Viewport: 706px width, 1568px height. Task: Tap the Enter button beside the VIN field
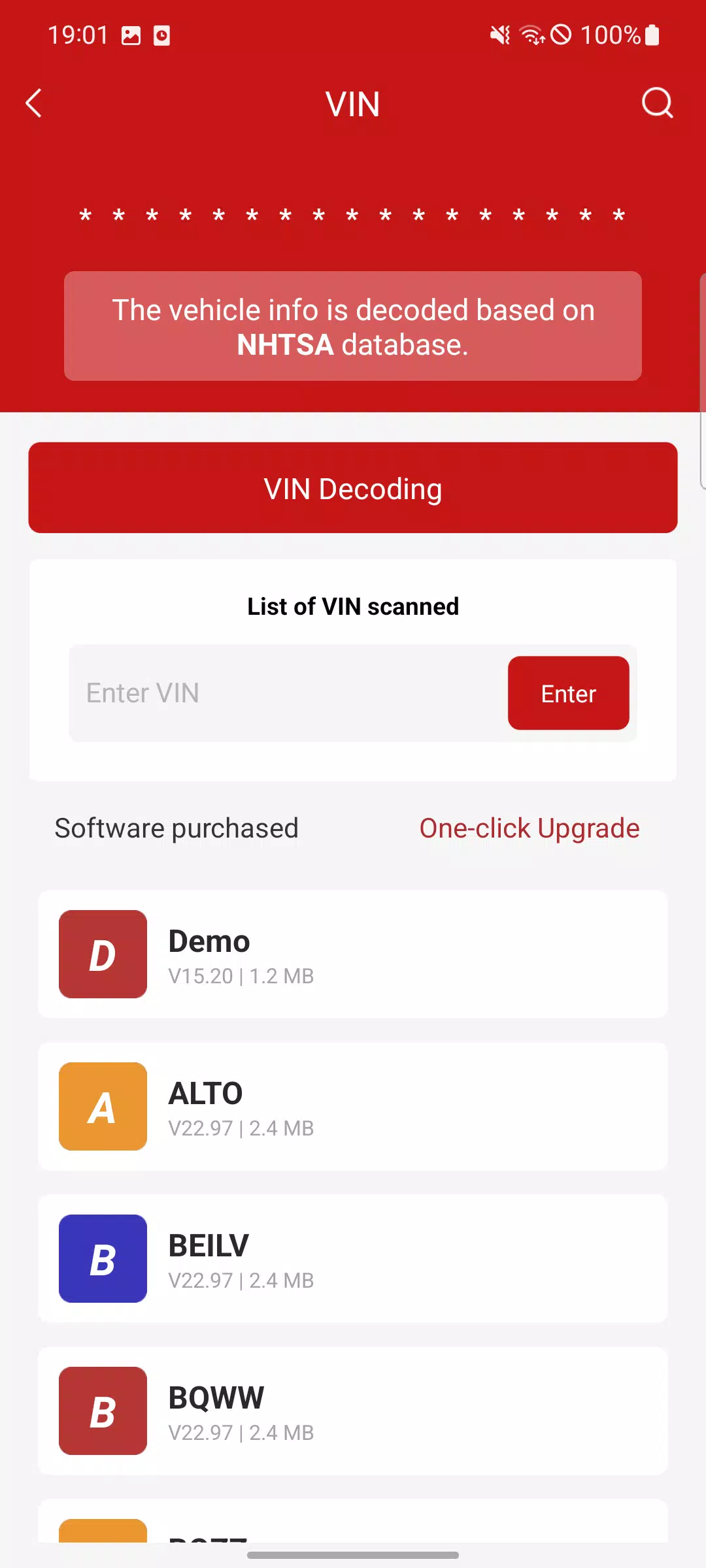(568, 693)
